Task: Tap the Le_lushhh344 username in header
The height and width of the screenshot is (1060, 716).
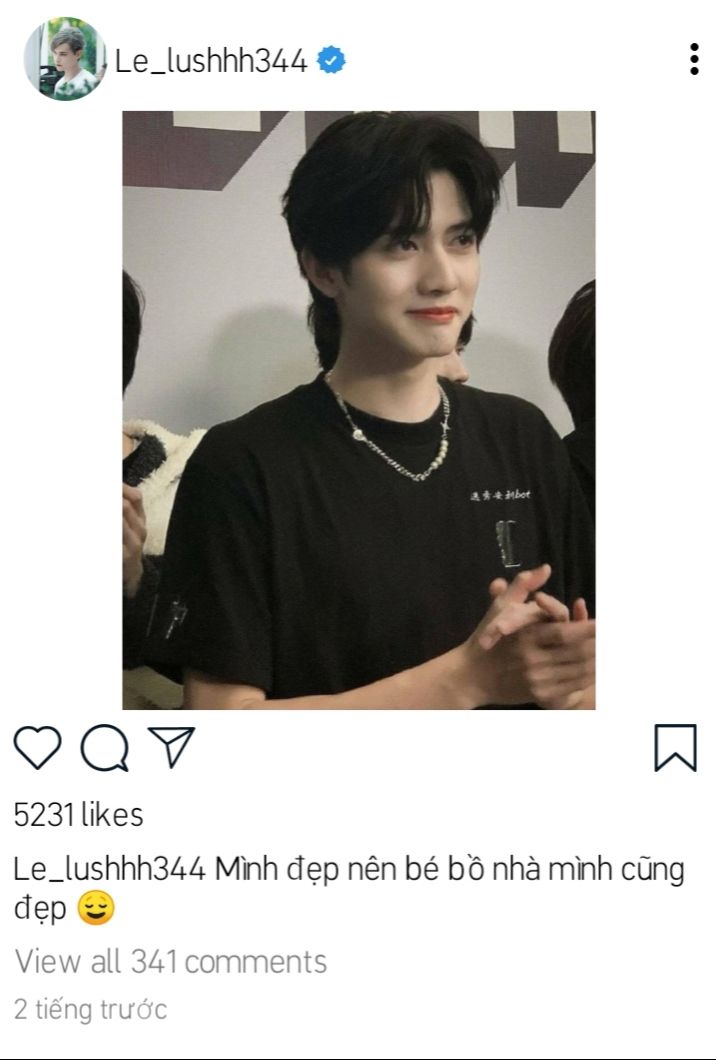Action: [211, 61]
